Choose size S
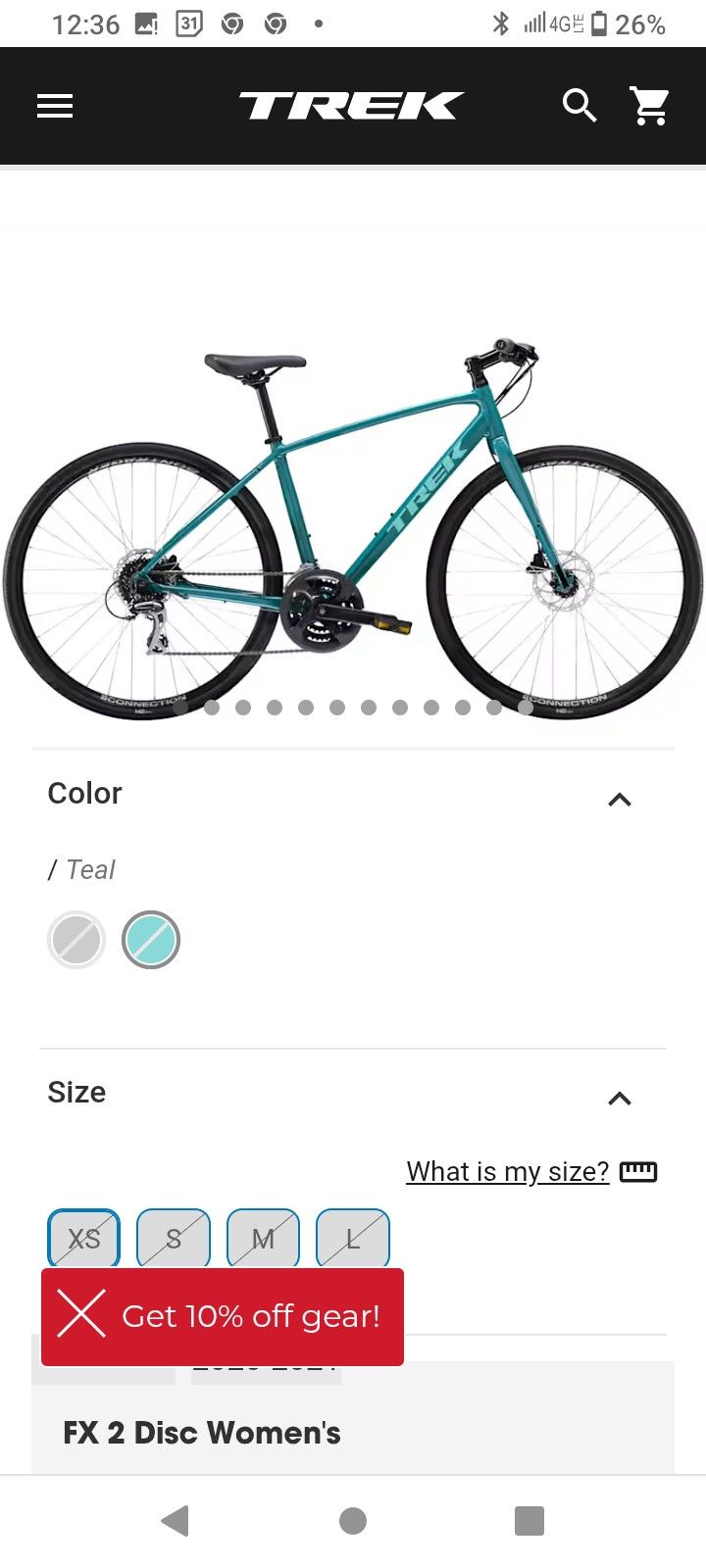 (174, 1239)
